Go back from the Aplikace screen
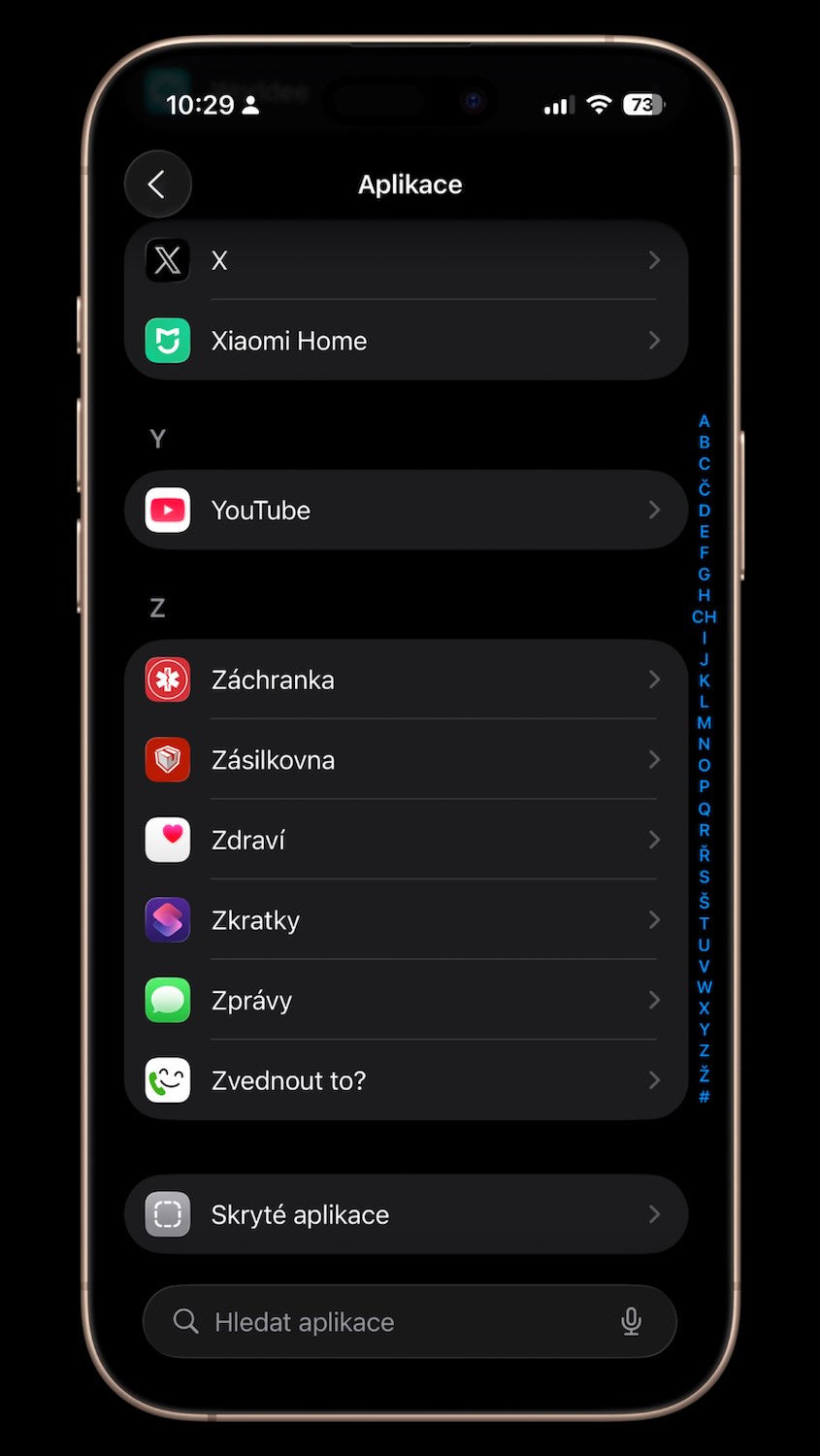 (157, 184)
